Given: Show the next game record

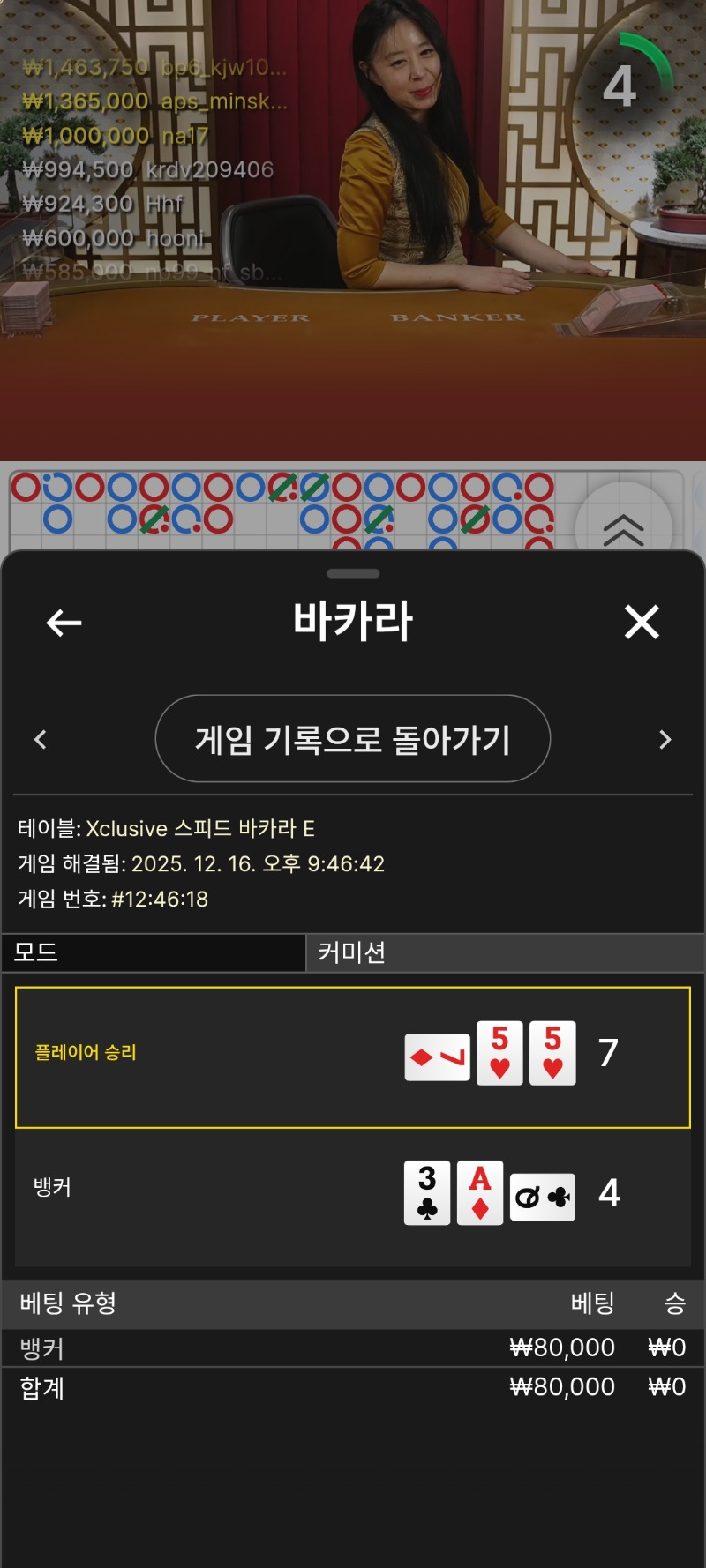Looking at the screenshot, I should point(665,739).
